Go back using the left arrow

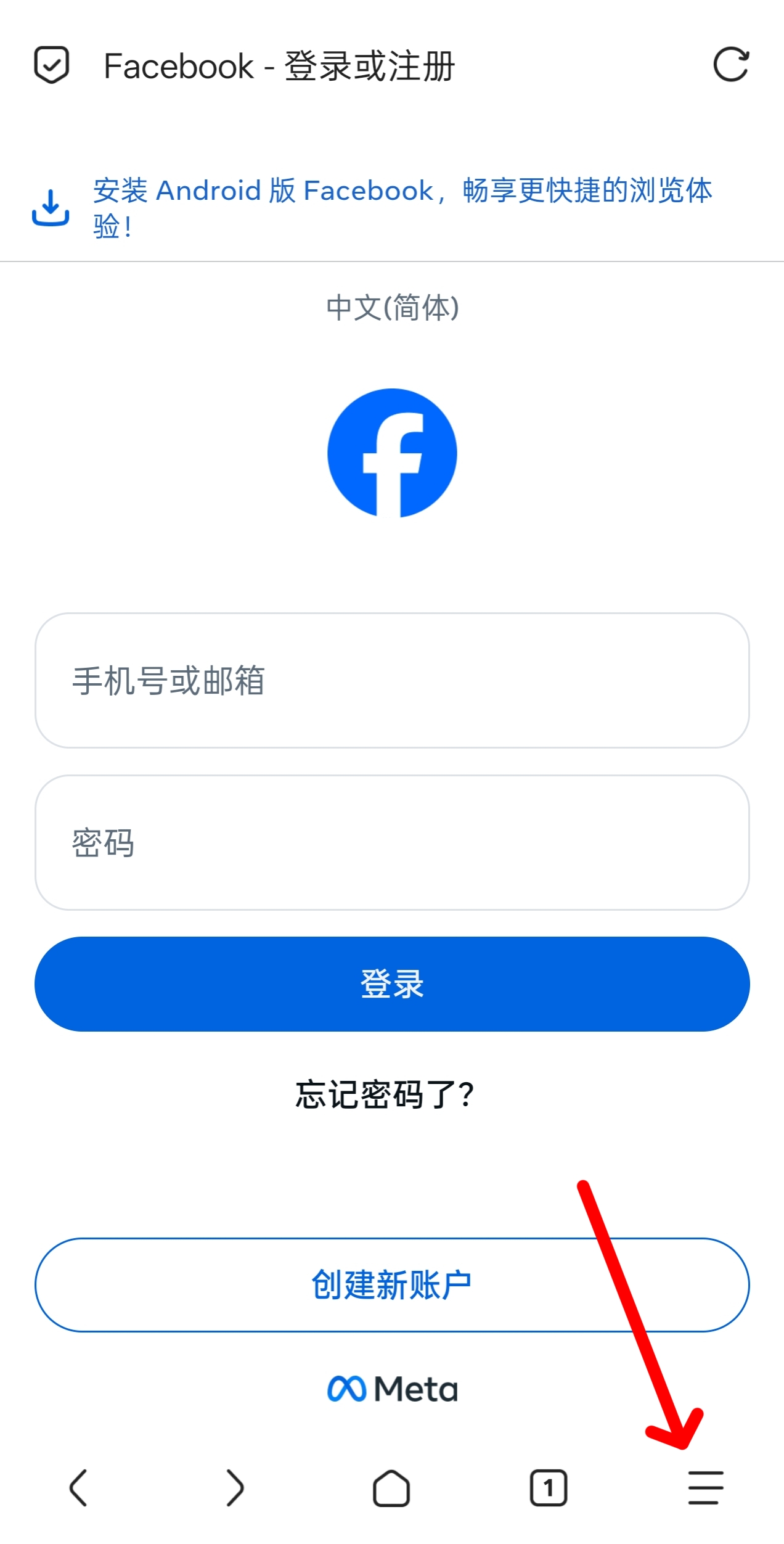tap(78, 1487)
